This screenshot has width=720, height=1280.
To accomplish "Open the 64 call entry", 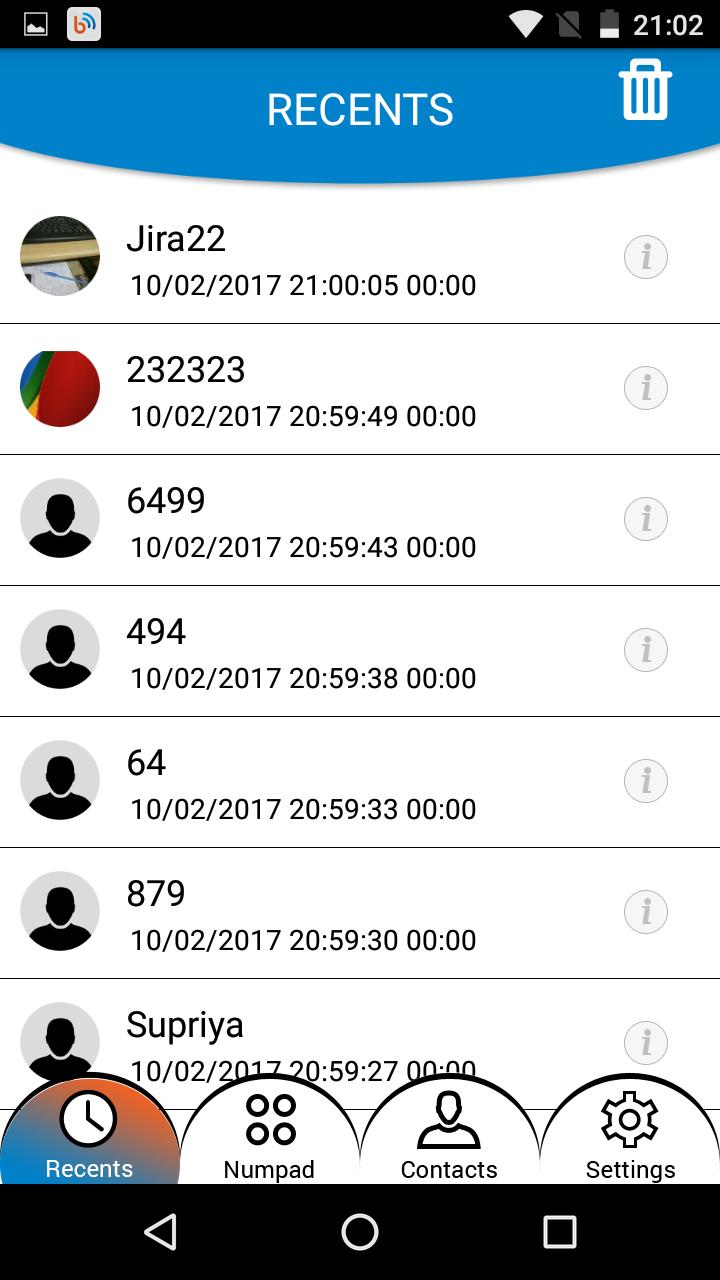I will tap(300, 783).
